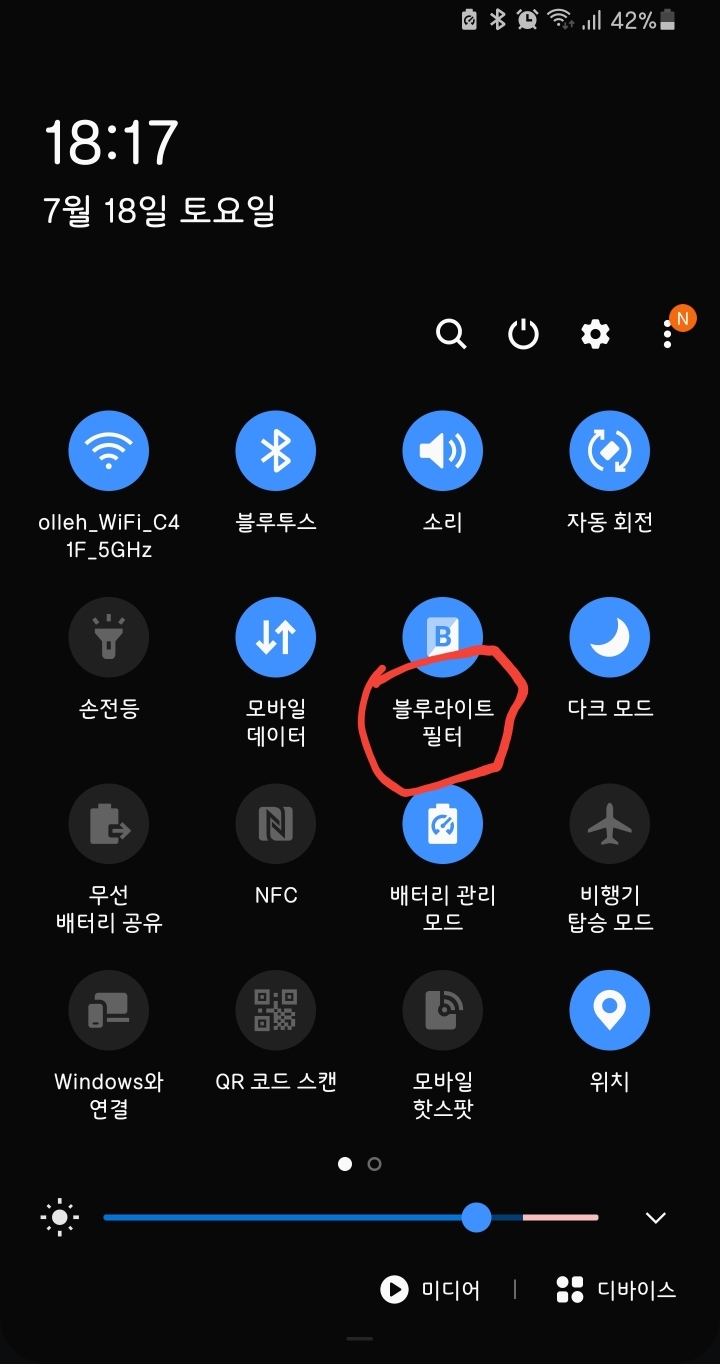Toggle 모바일 데이터 tile

coord(275,637)
